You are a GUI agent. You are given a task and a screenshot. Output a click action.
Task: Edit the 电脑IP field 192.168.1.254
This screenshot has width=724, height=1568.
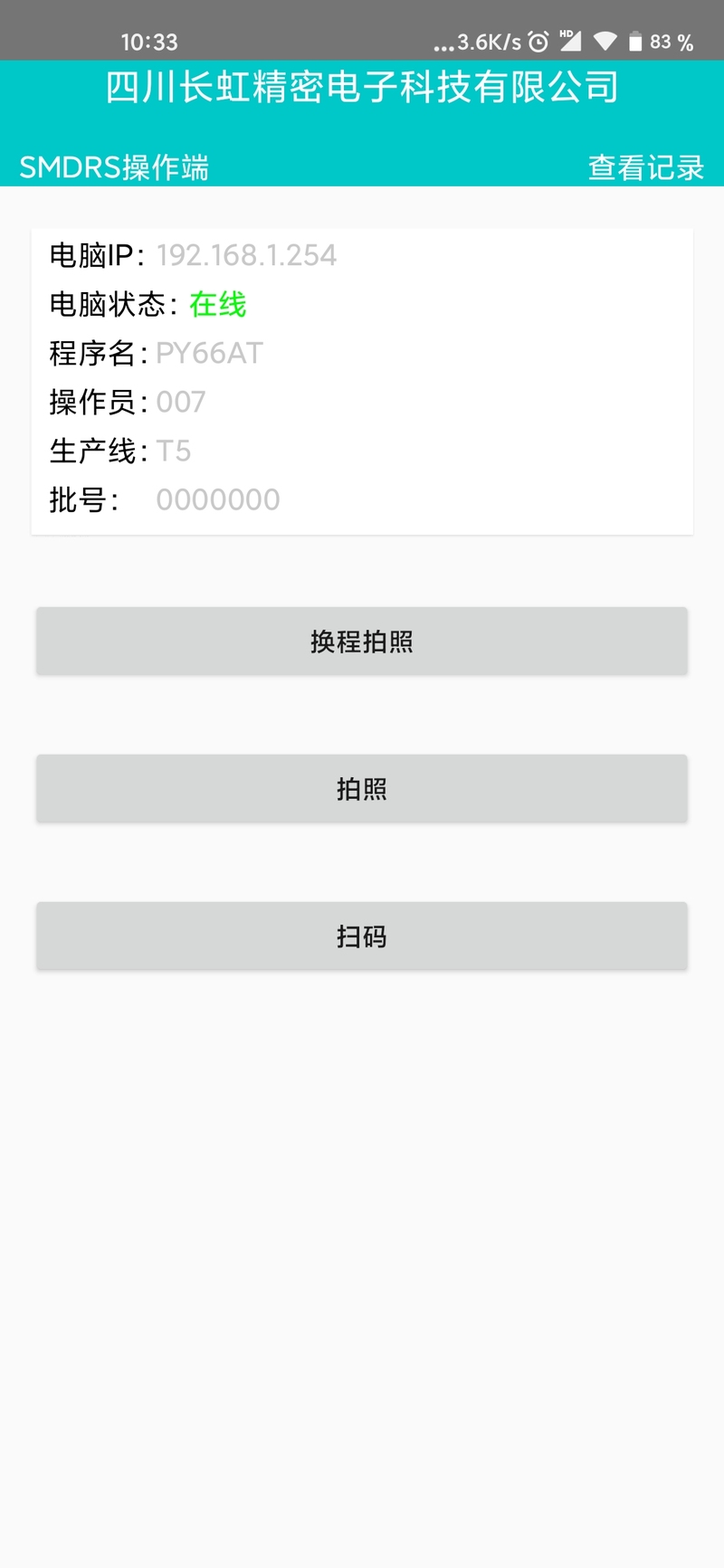(246, 255)
